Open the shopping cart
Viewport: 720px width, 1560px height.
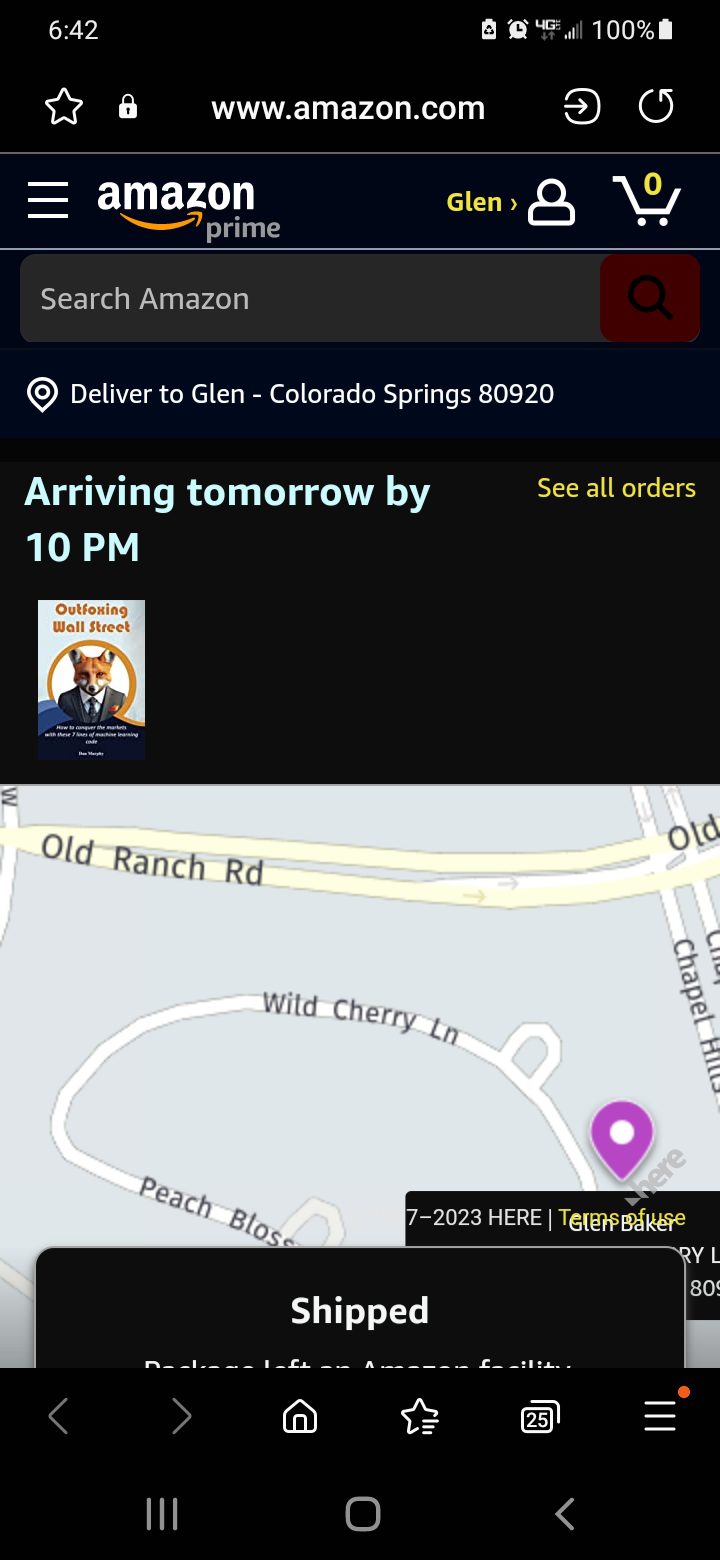pyautogui.click(x=646, y=200)
